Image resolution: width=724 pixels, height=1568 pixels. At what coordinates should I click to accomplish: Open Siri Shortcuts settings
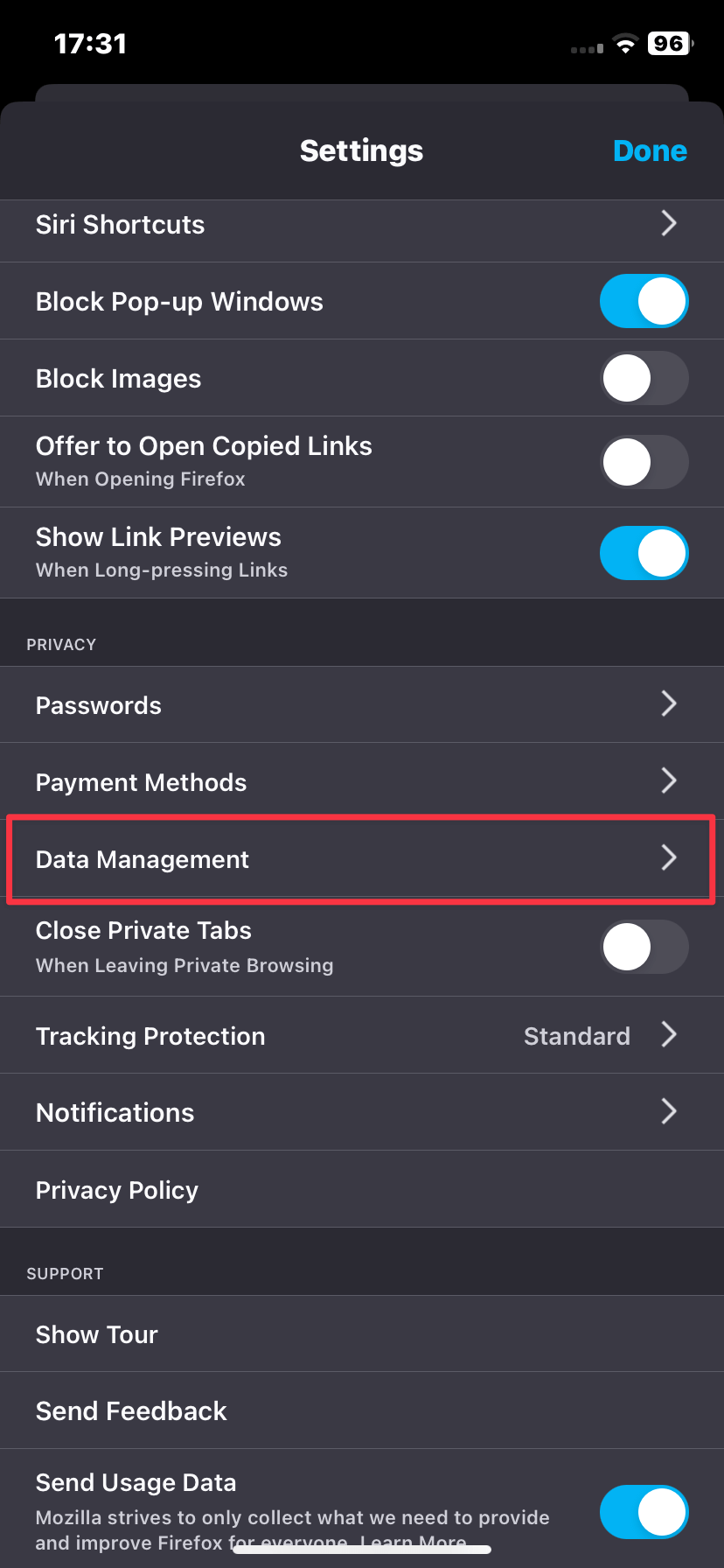(x=361, y=225)
